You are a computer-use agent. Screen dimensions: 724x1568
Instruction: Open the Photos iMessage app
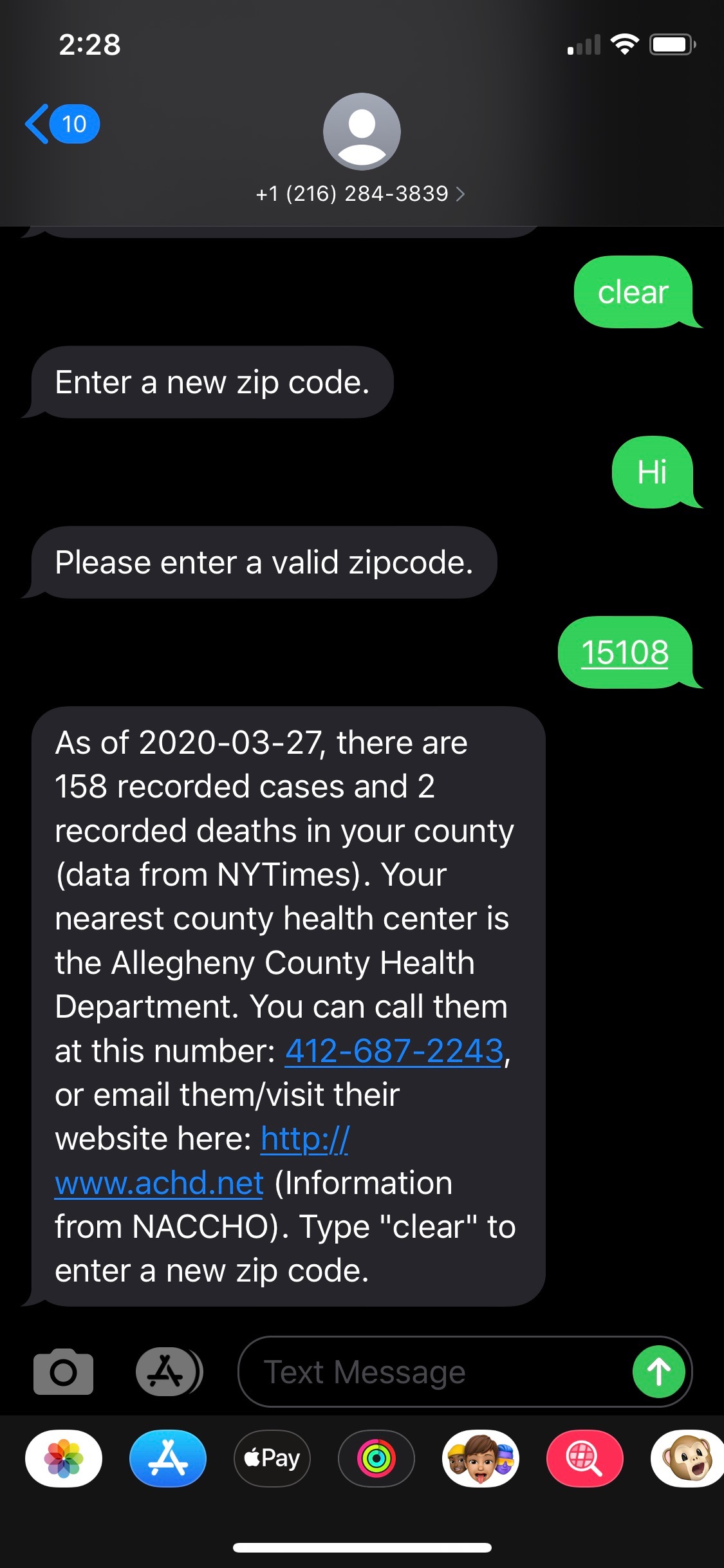(x=64, y=1459)
